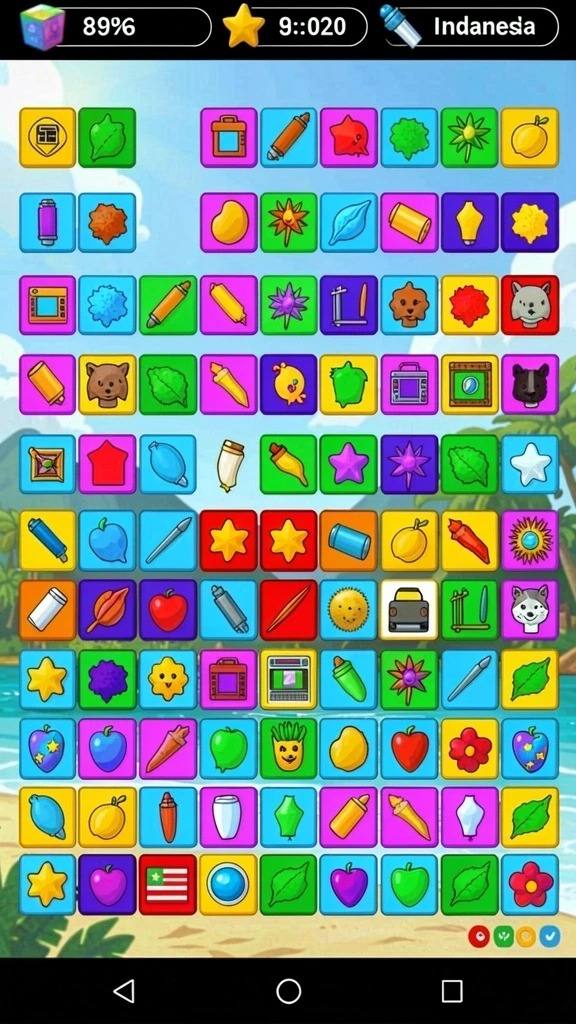Tap the blue checkmark icon at bottom
The image size is (576, 1024).
549,936
